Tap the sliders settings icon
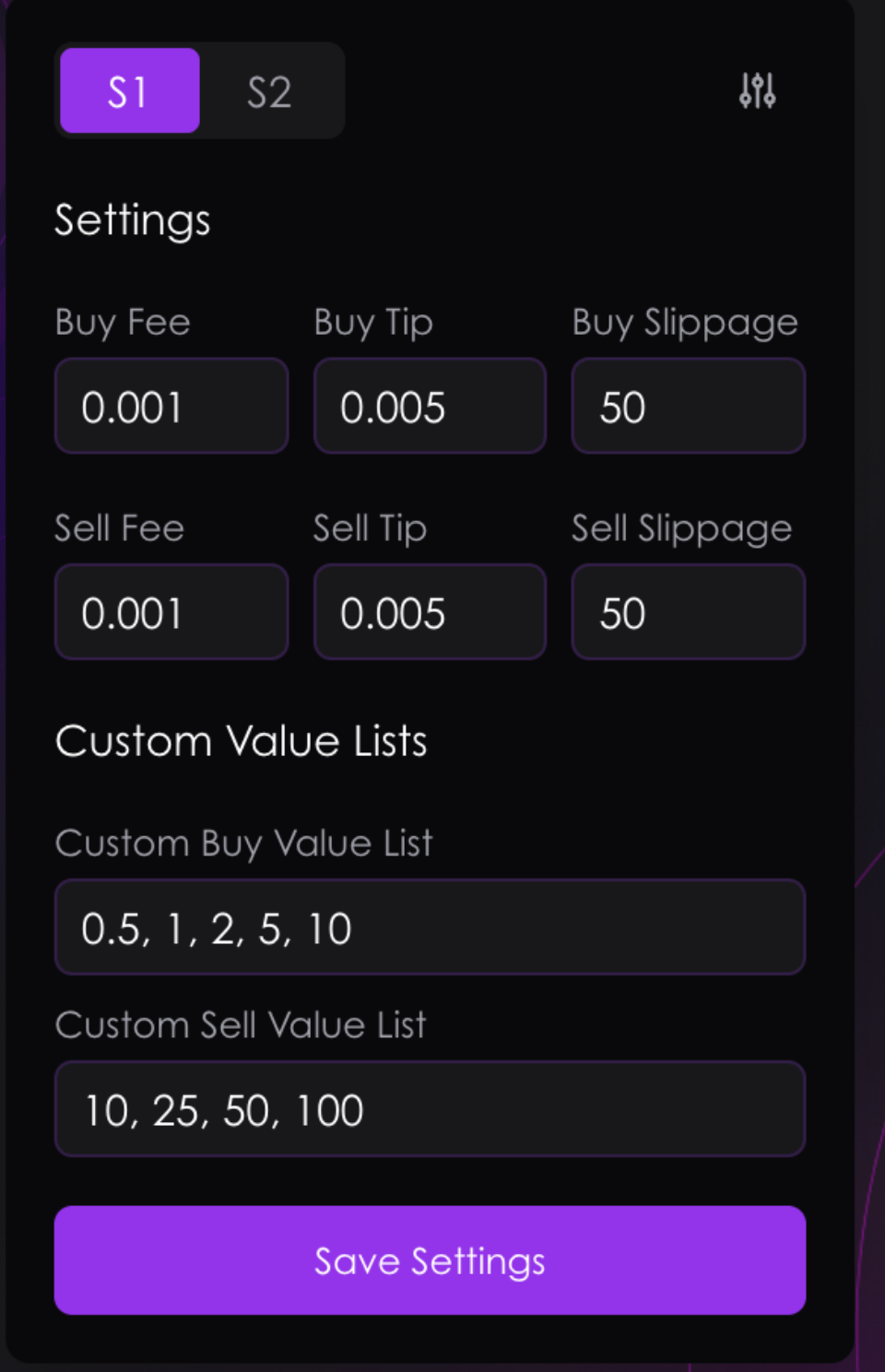 pos(757,91)
